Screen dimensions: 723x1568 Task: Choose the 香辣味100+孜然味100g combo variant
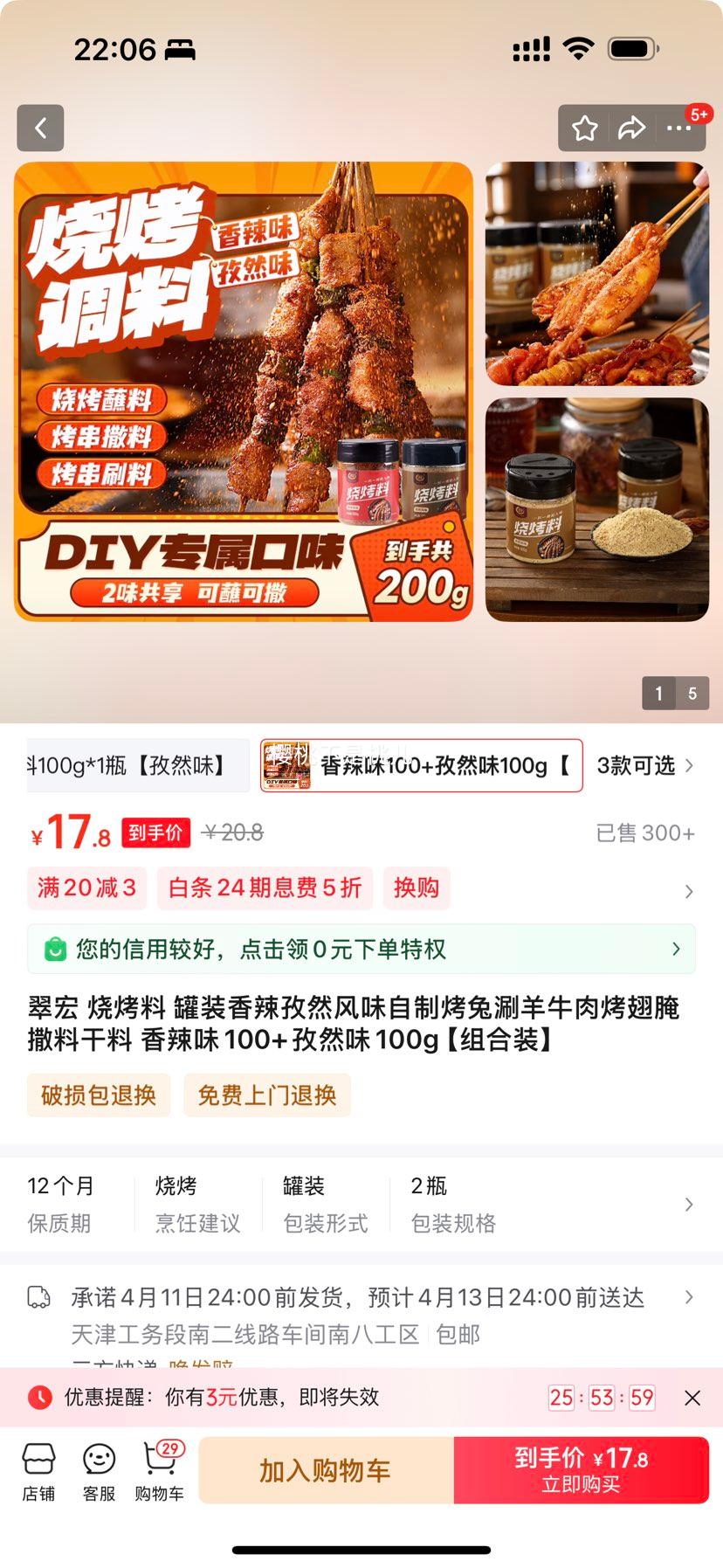pyautogui.click(x=422, y=766)
